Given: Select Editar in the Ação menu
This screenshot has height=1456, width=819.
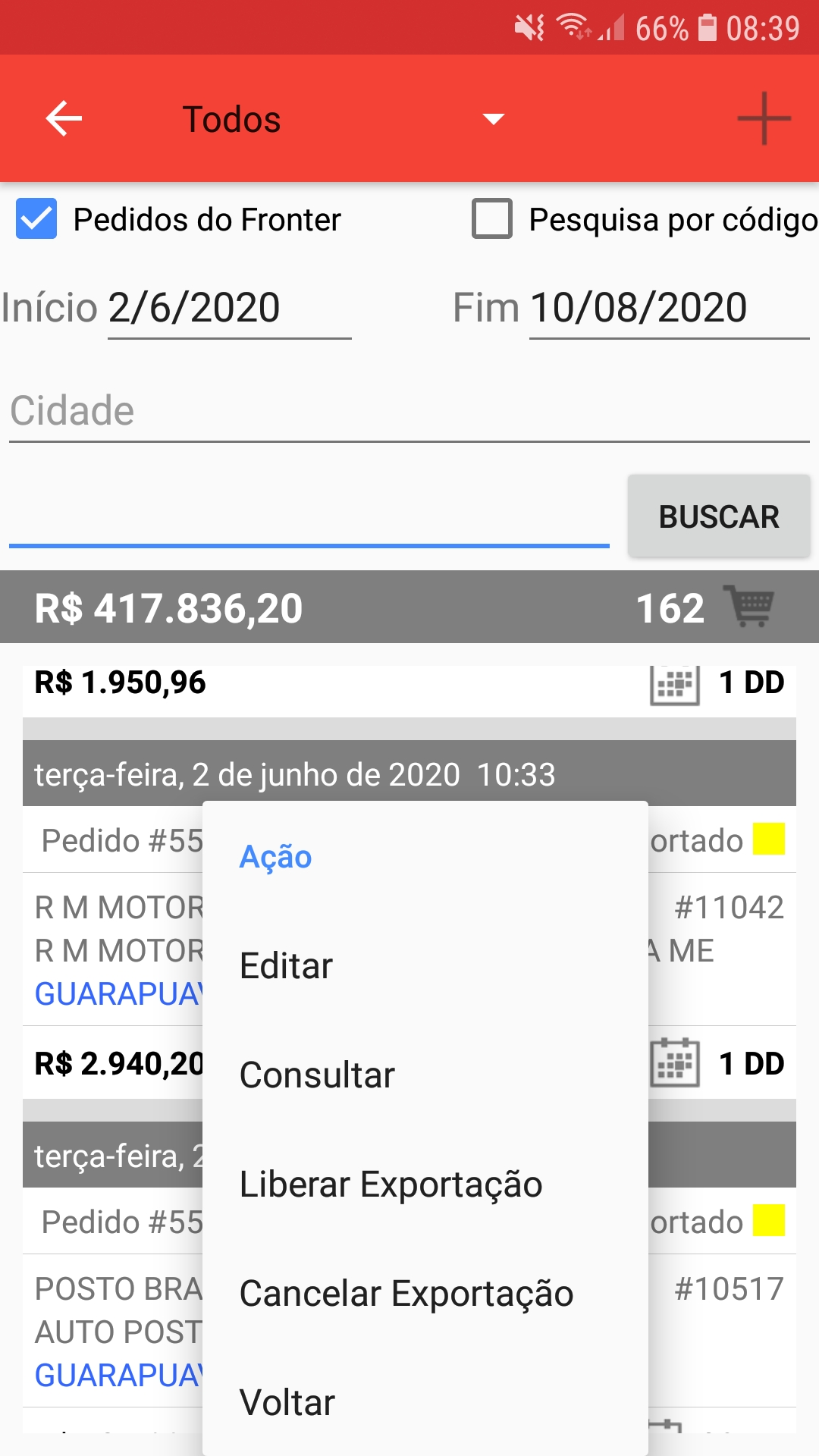Looking at the screenshot, I should click(425, 966).
